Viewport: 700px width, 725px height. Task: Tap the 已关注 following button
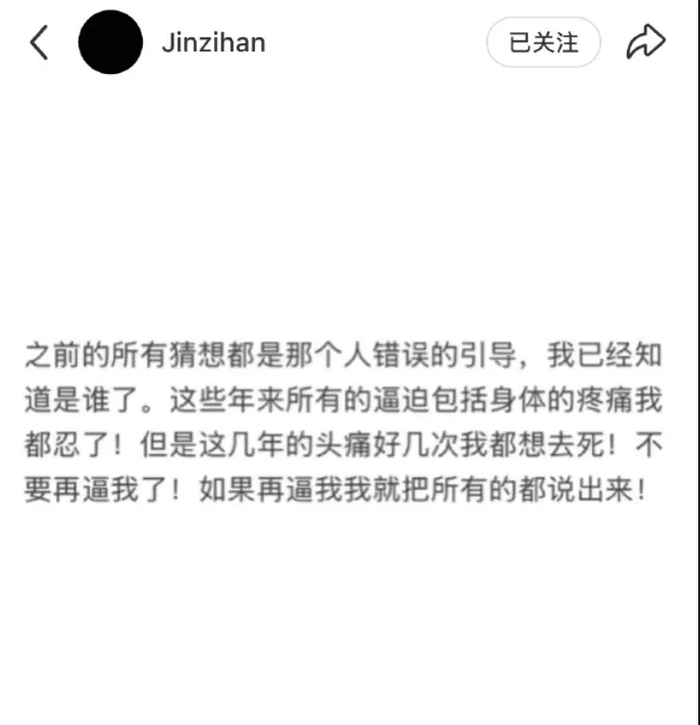tap(543, 43)
